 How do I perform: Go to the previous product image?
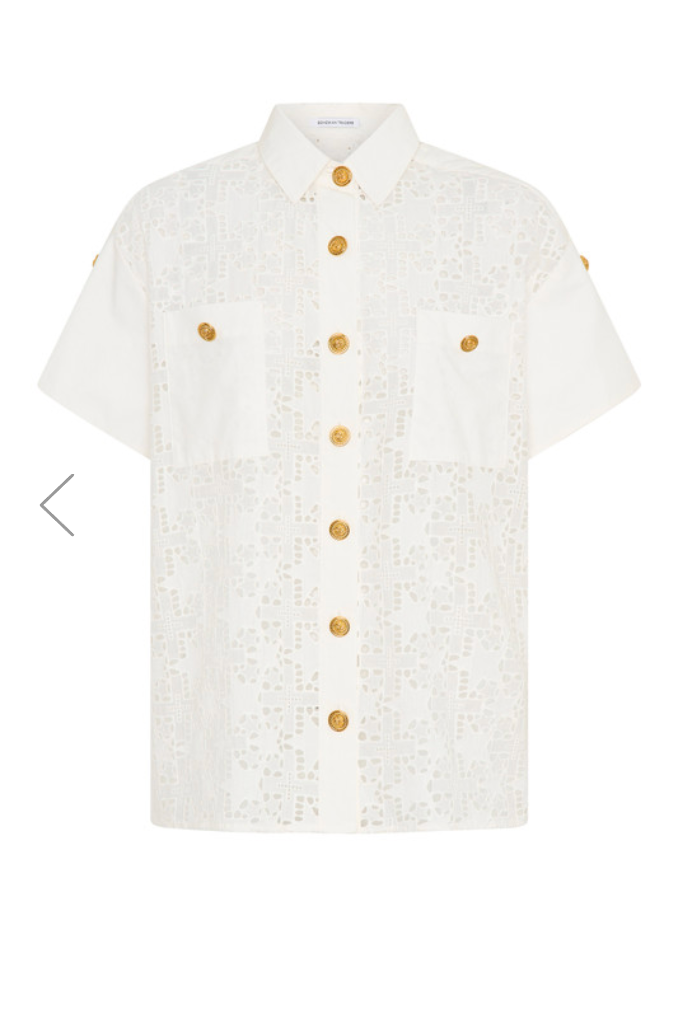click(57, 505)
